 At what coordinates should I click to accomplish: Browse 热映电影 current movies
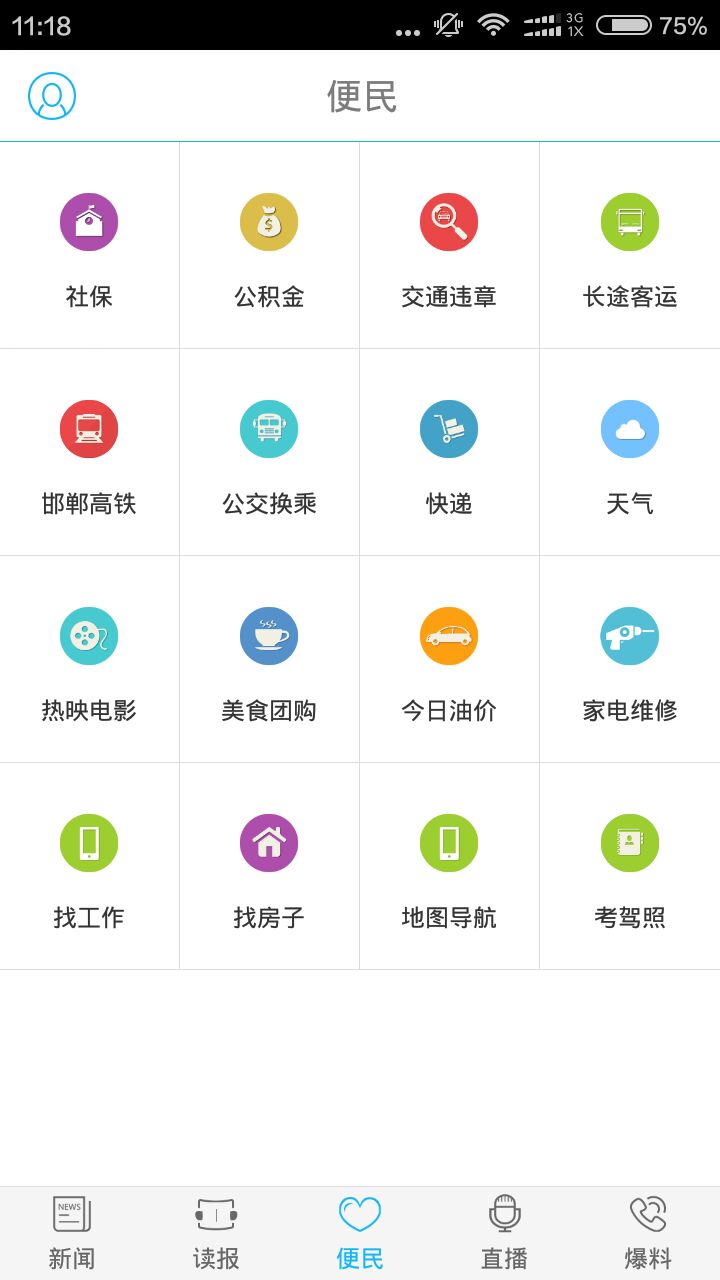(x=89, y=659)
